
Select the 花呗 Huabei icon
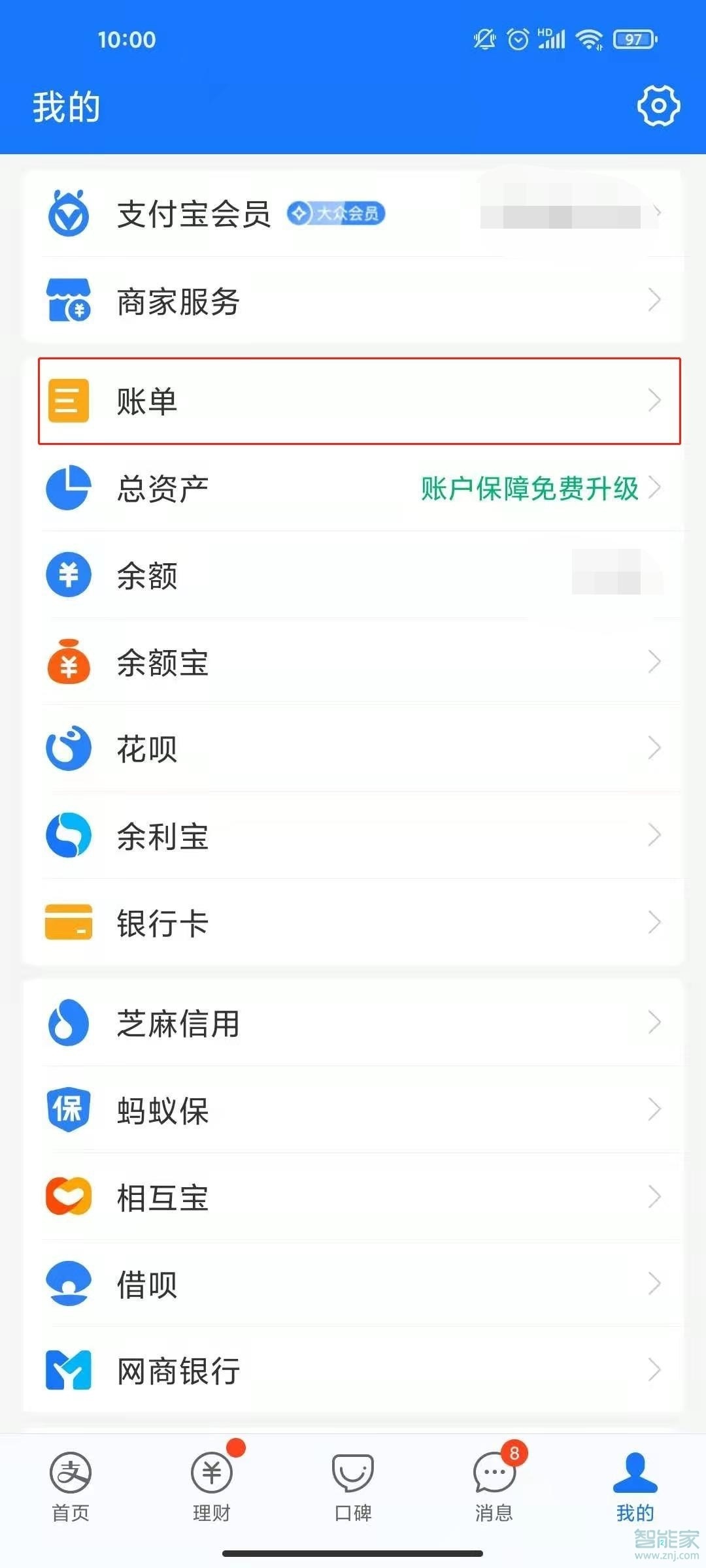click(x=68, y=749)
